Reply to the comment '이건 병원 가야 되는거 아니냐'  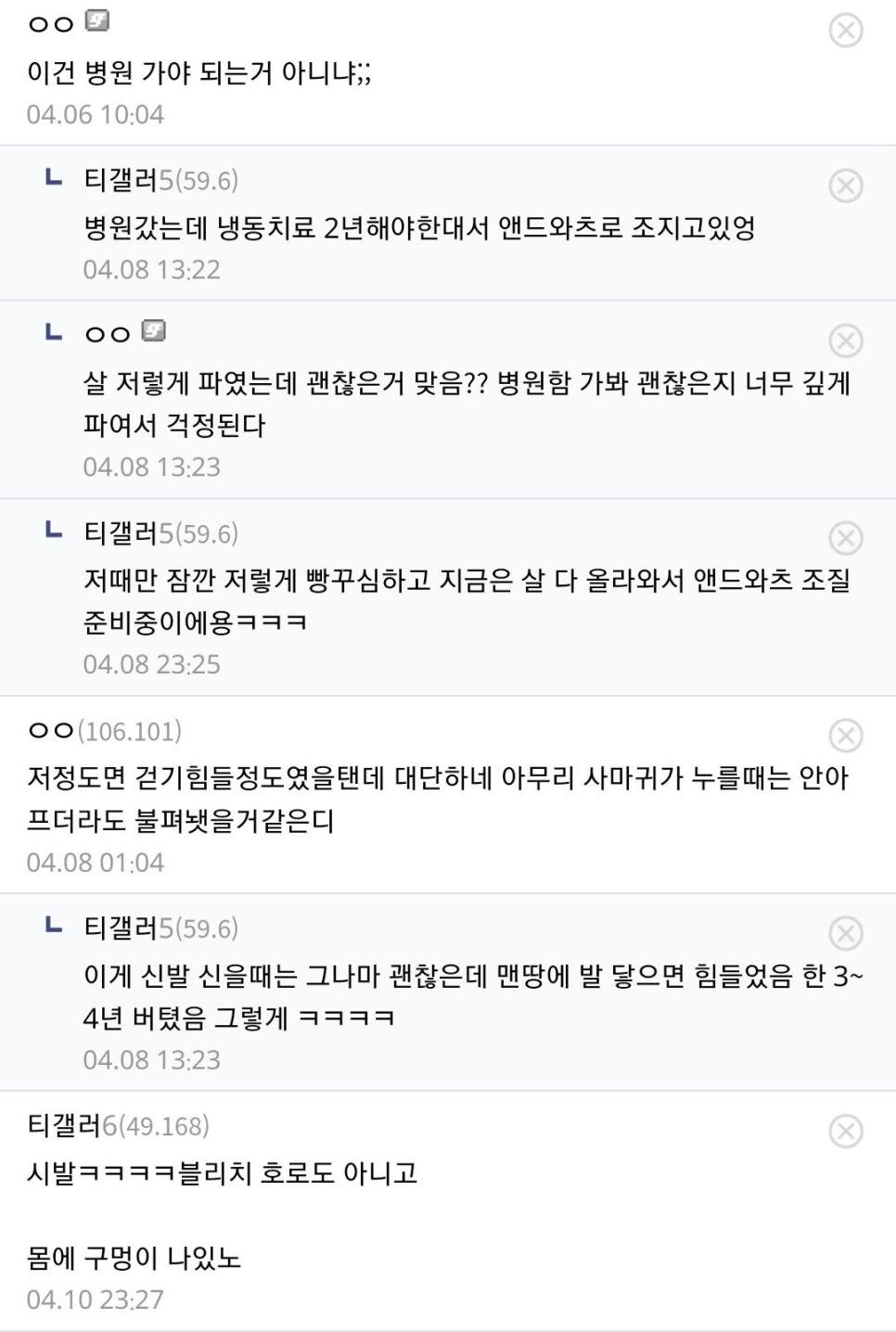[198, 72]
